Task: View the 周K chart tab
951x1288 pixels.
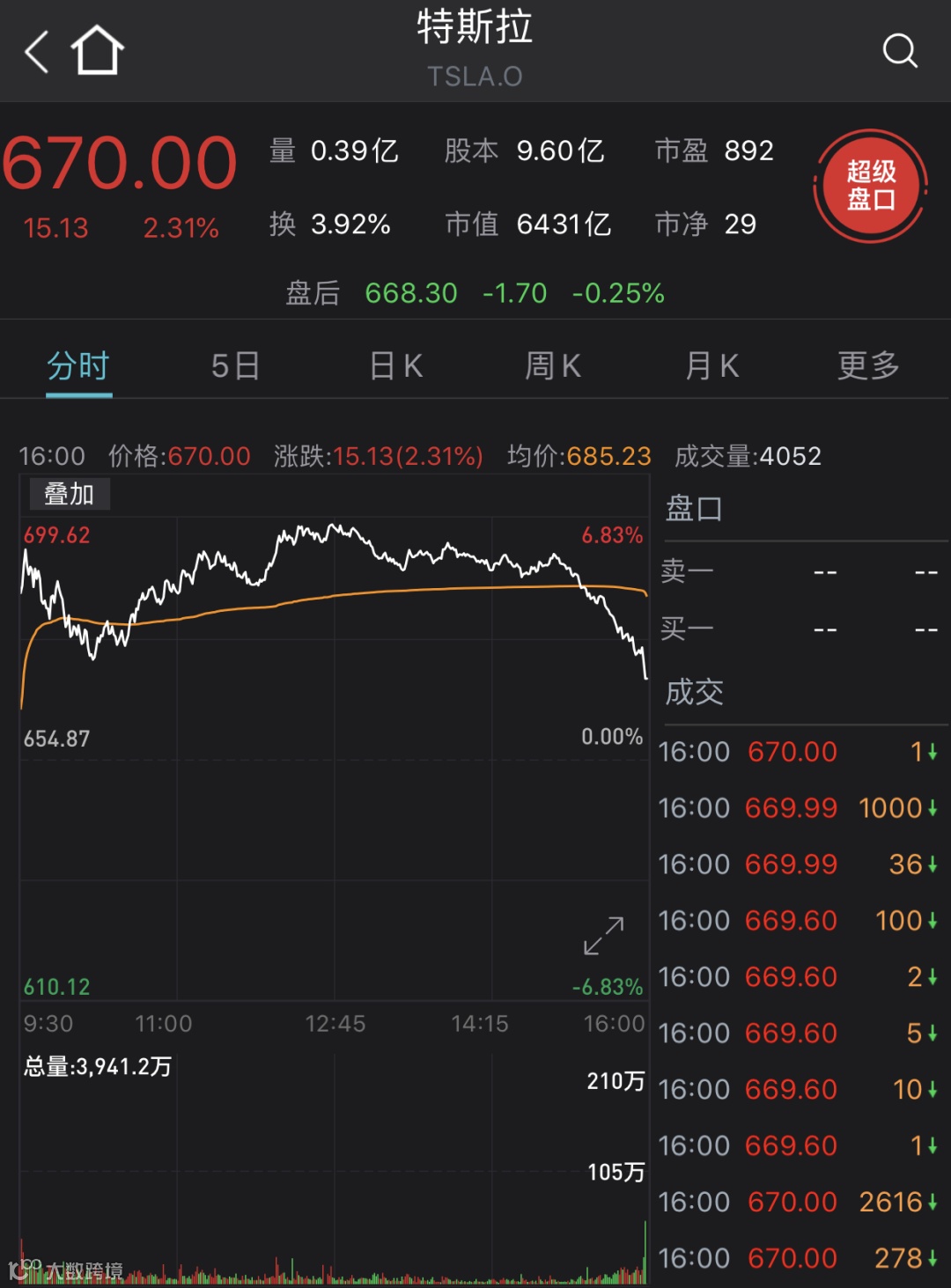Action: [553, 365]
